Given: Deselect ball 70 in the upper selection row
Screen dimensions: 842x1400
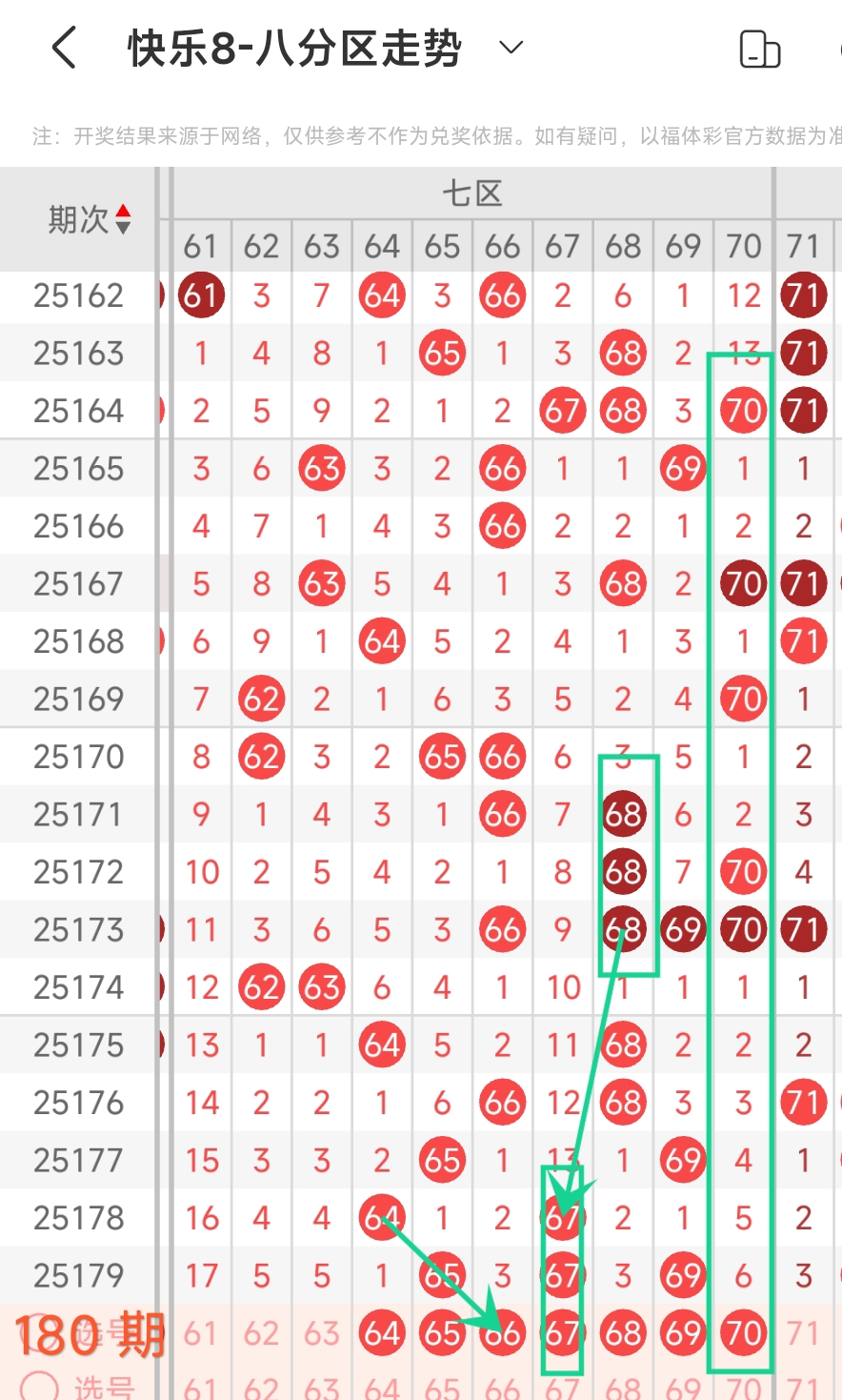Looking at the screenshot, I should pos(744,1333).
